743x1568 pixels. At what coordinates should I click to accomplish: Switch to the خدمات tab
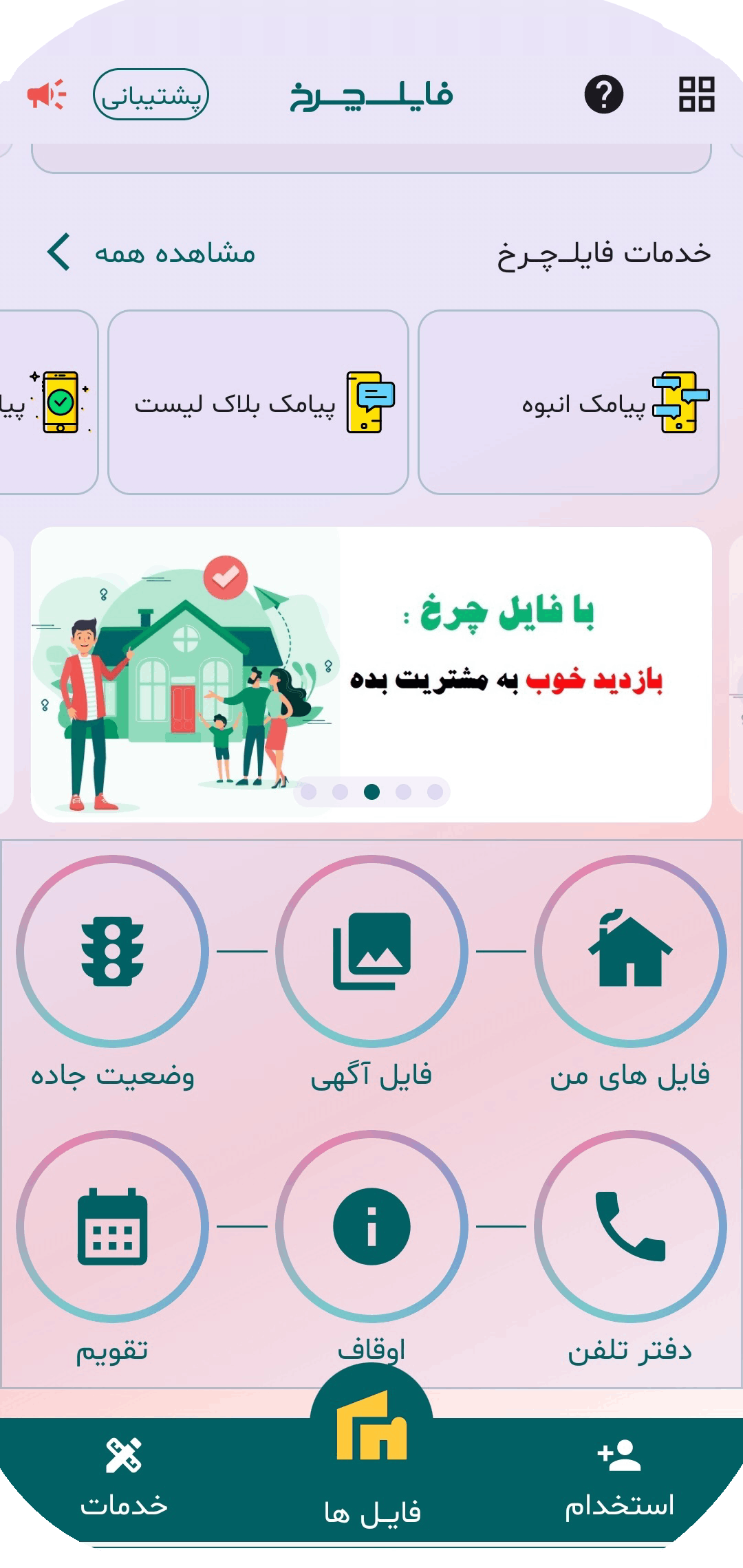point(124,1479)
